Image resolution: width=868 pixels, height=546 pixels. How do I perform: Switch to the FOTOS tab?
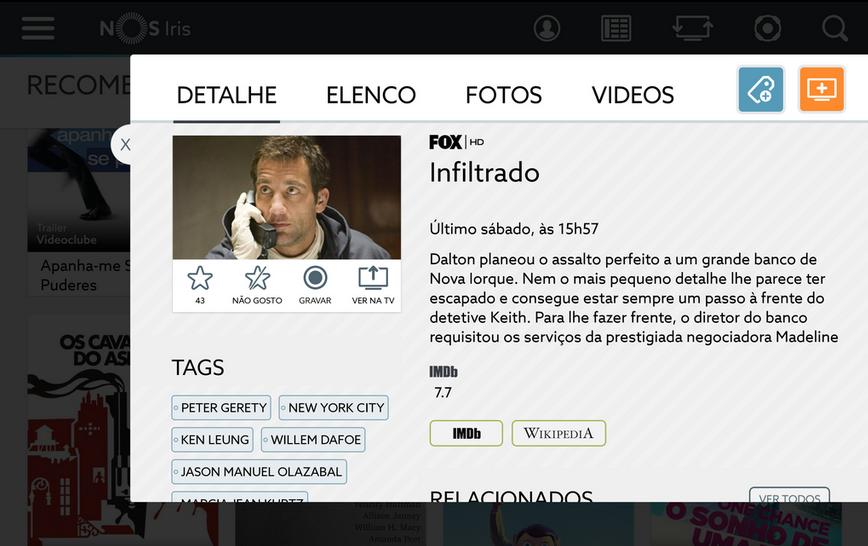point(503,95)
